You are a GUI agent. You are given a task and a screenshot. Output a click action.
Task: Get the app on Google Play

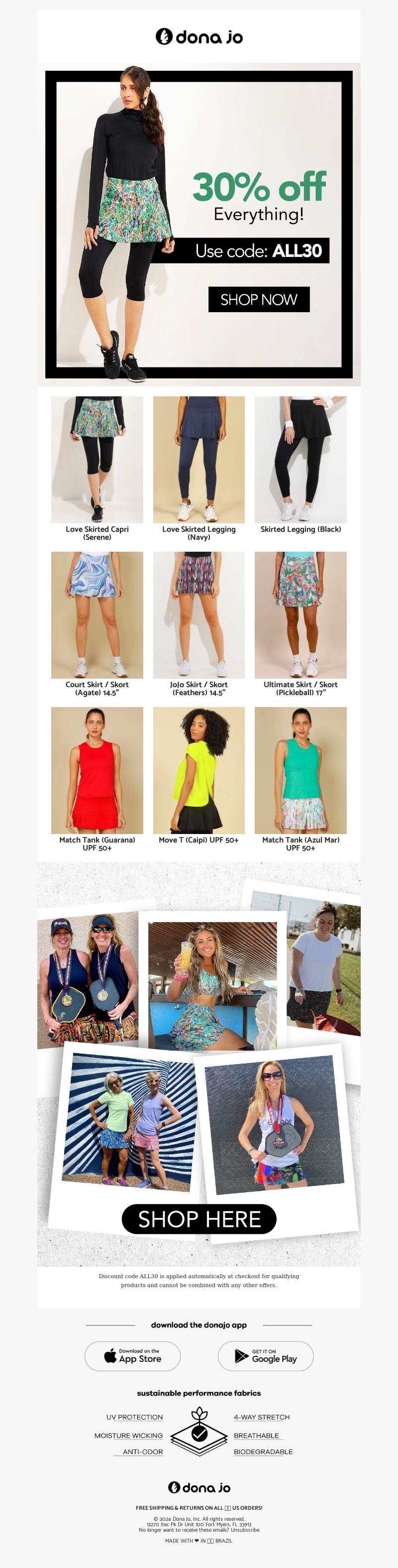(265, 1356)
